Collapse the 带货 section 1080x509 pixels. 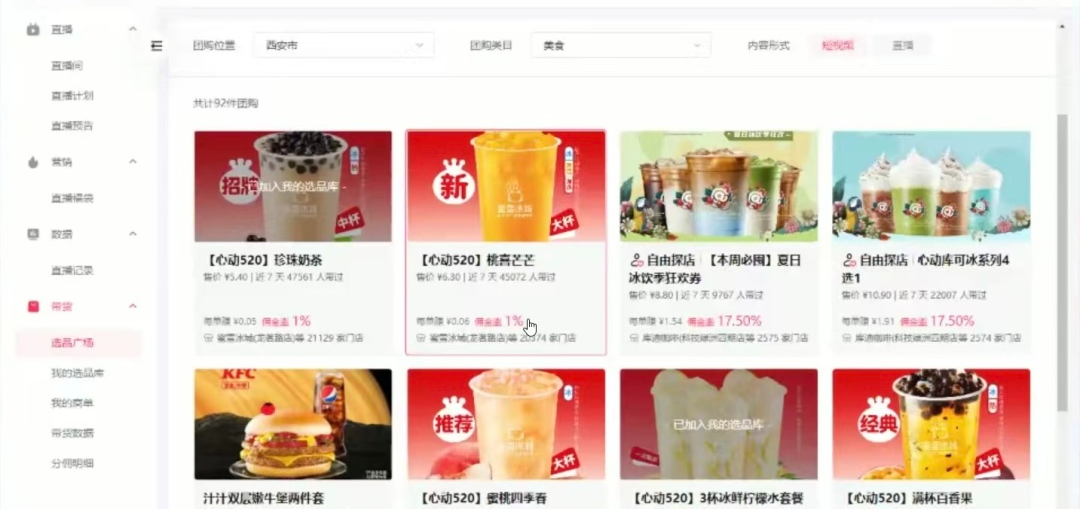(x=132, y=306)
